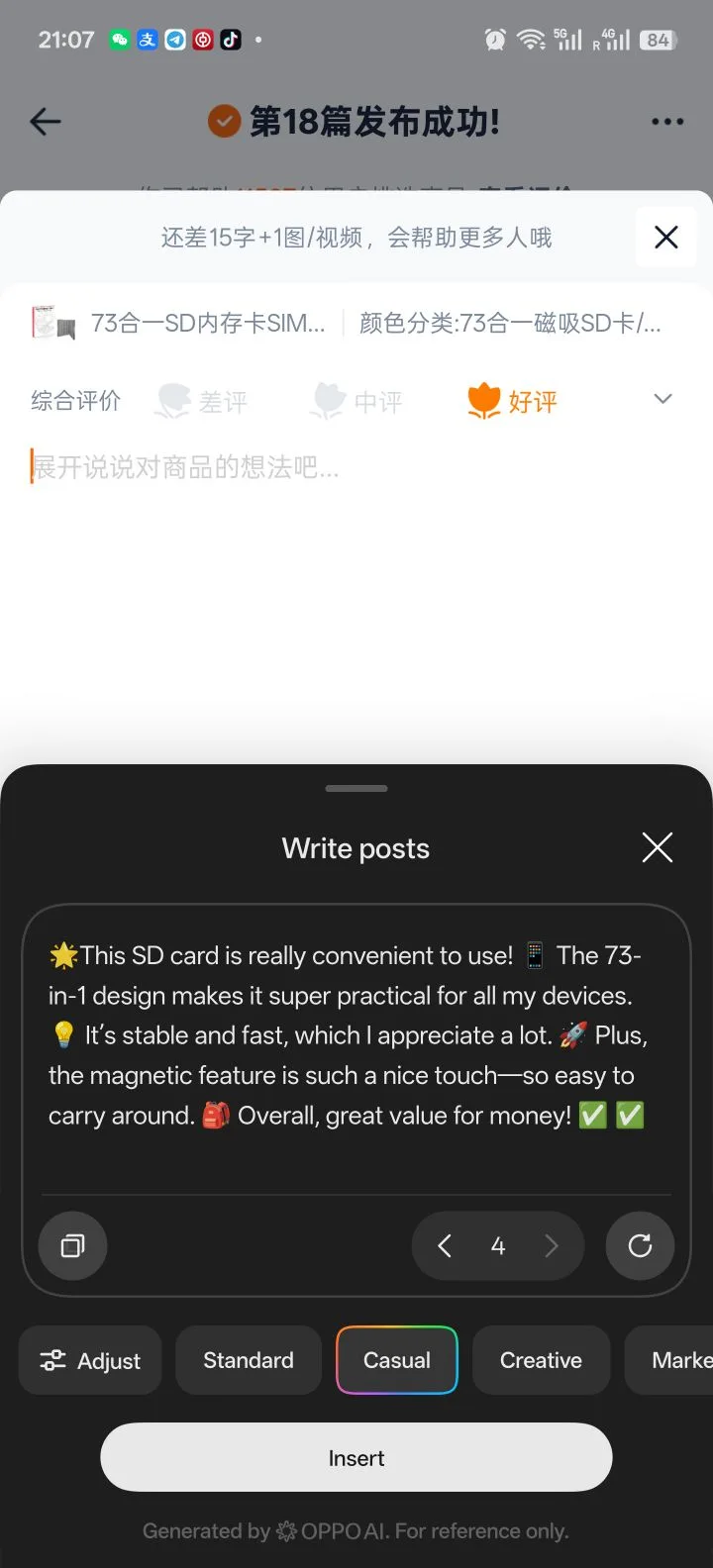Image resolution: width=713 pixels, height=1568 pixels.
Task: Copy the generated review text
Action: pyautogui.click(x=72, y=1245)
